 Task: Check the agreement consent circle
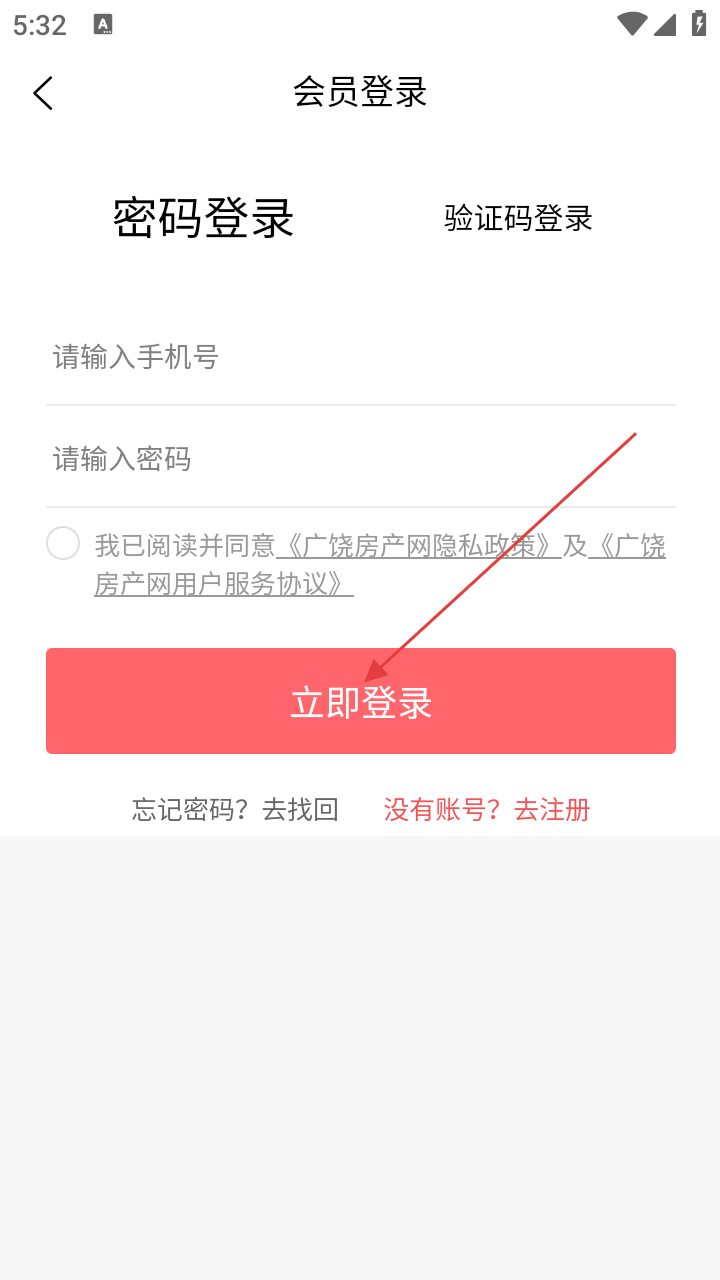point(63,543)
